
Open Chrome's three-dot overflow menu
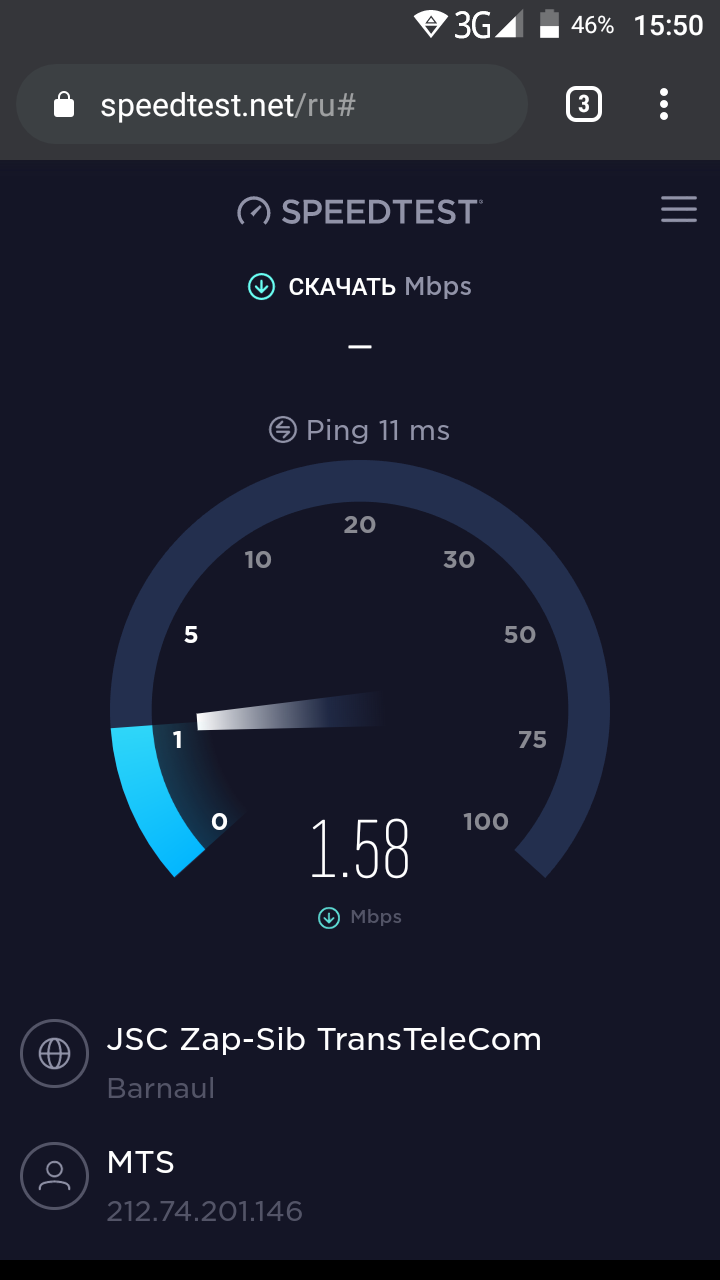pos(664,105)
